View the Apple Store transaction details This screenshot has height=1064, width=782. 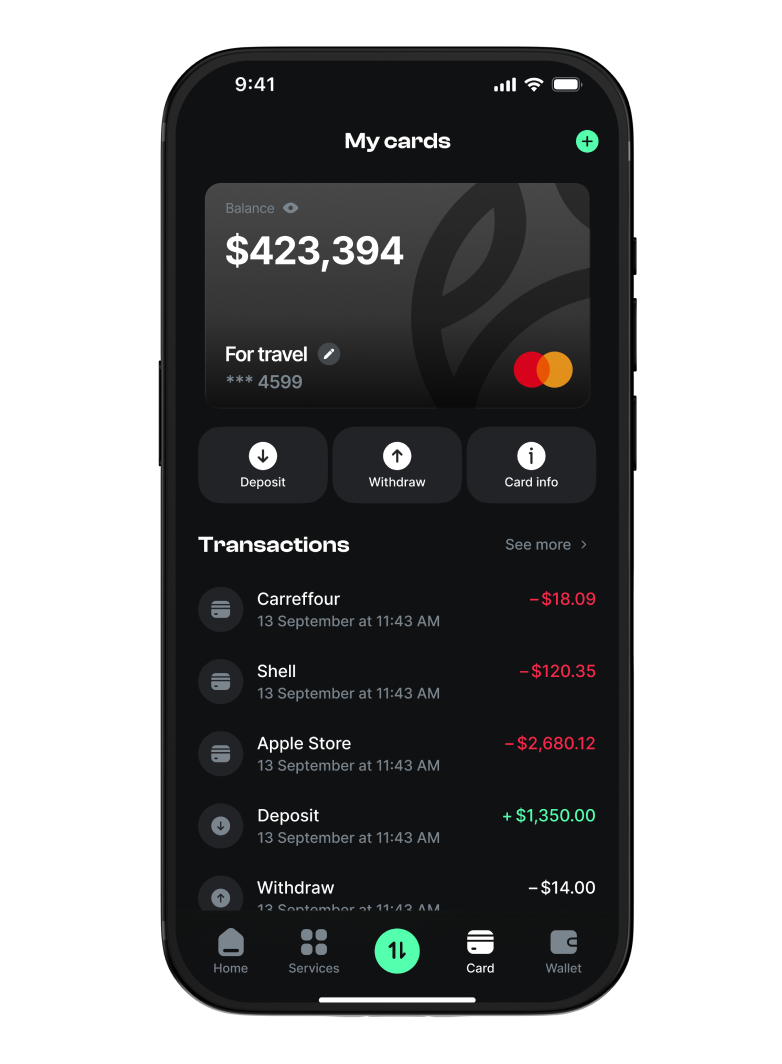pyautogui.click(x=397, y=753)
